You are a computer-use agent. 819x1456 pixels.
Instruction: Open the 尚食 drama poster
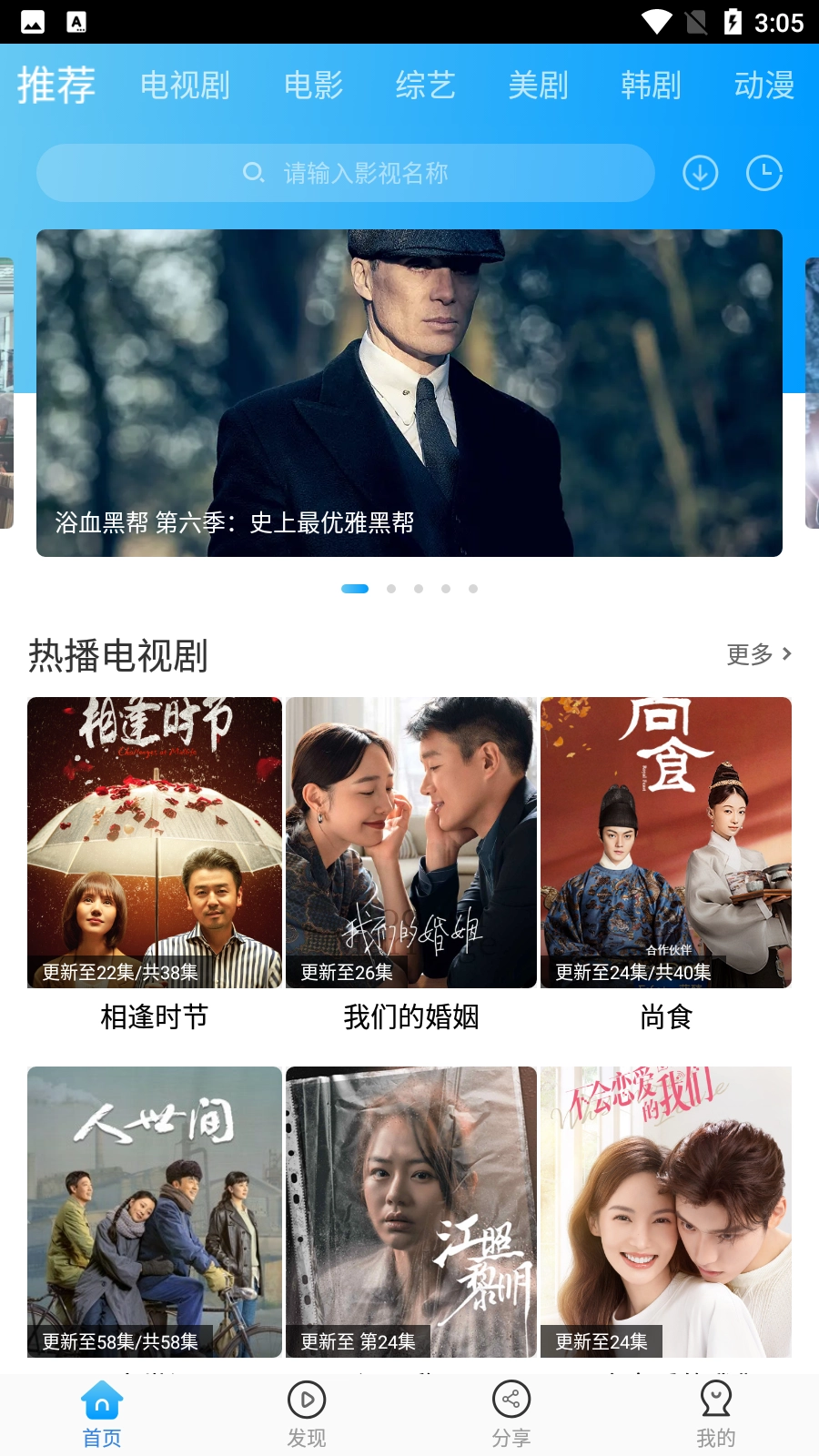pos(665,842)
